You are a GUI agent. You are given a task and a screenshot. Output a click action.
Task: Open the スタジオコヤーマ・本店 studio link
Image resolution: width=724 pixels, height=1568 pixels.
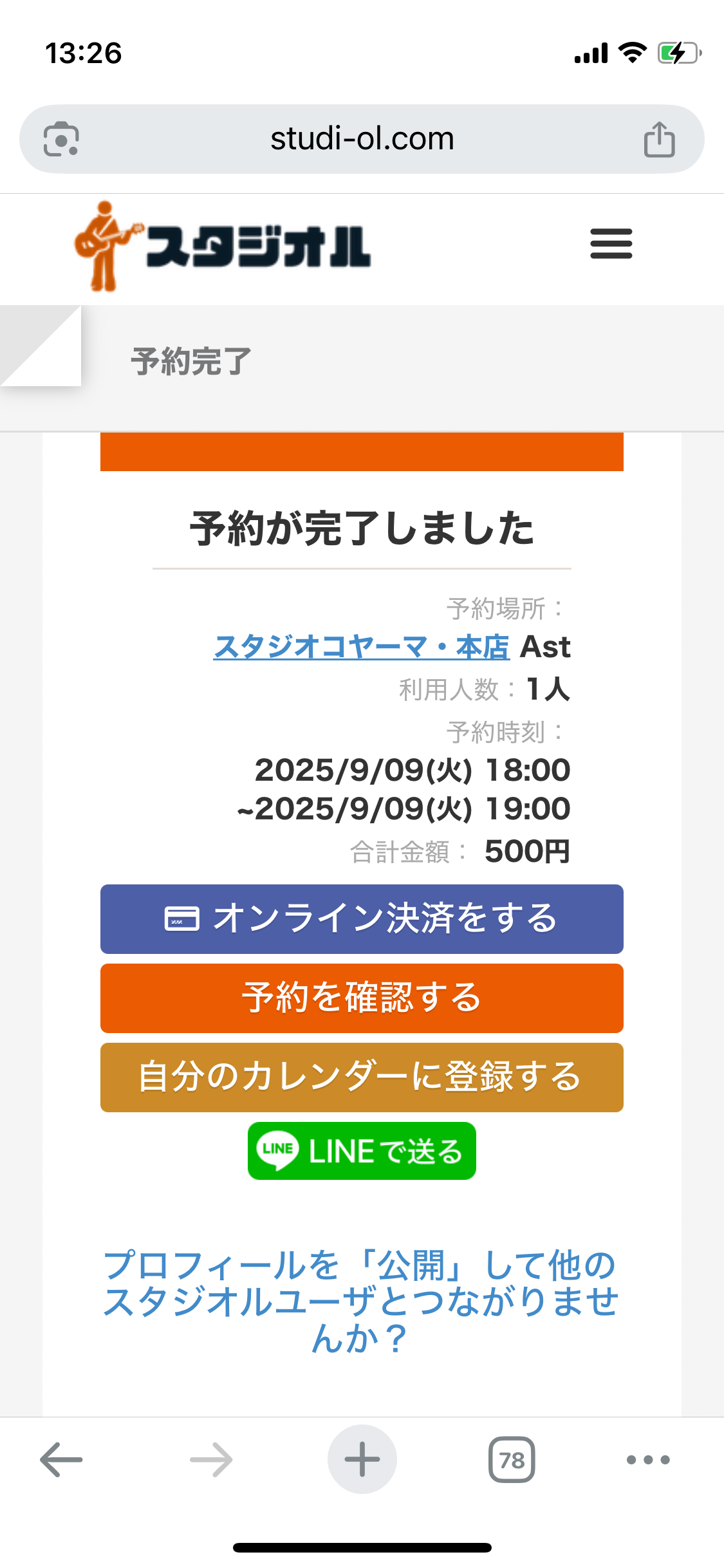(361, 647)
